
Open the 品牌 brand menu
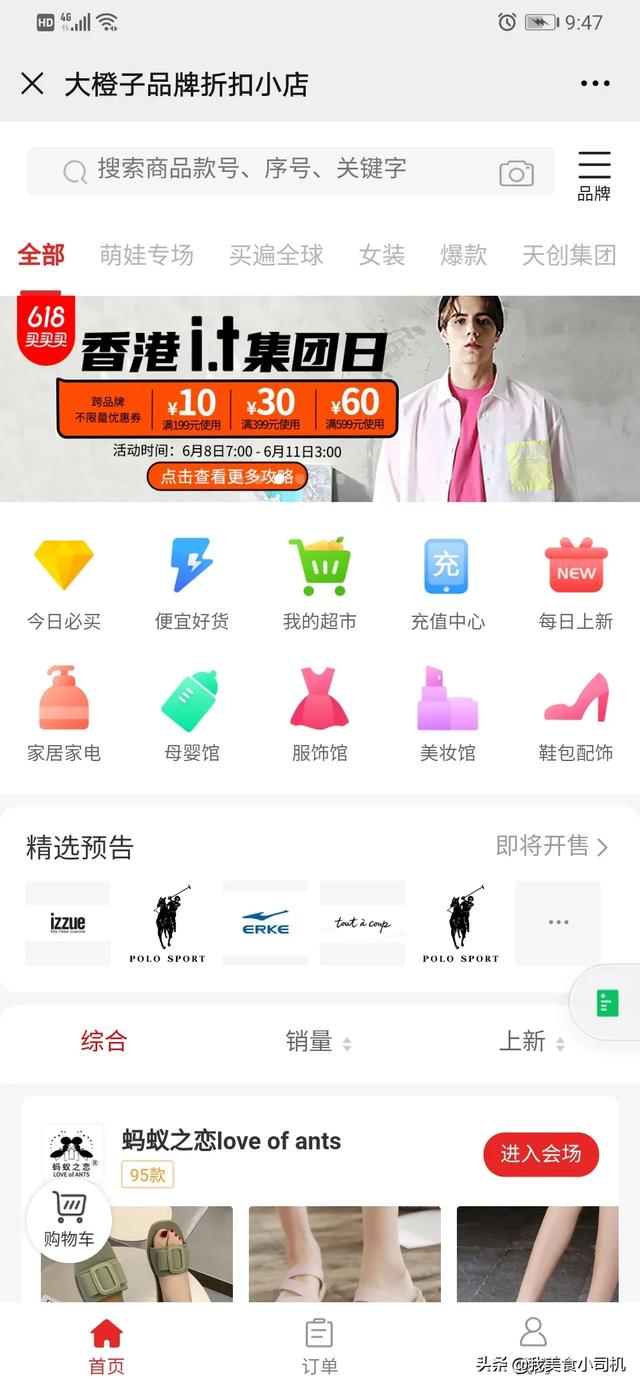click(x=594, y=176)
